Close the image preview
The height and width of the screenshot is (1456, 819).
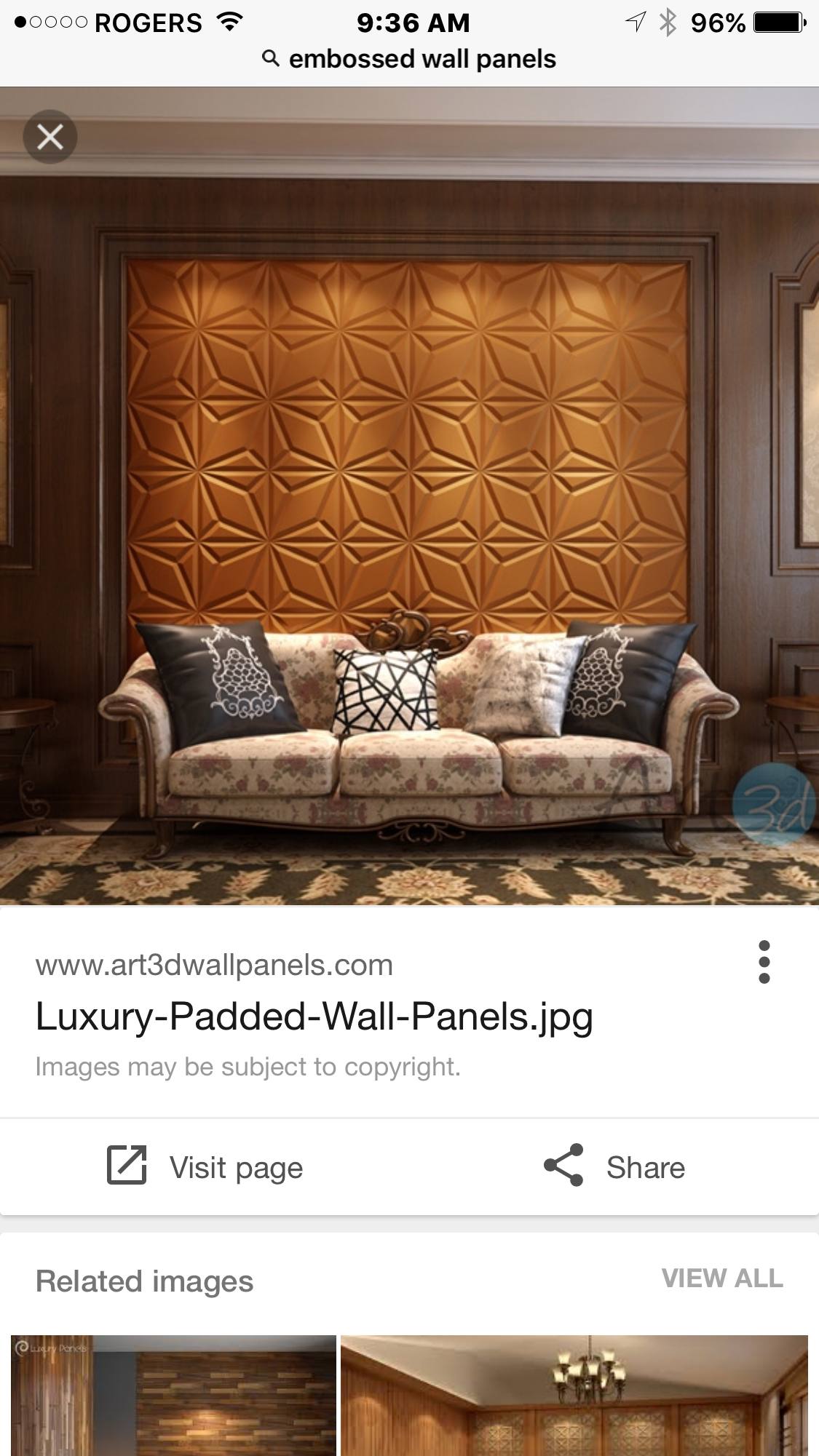[50, 137]
